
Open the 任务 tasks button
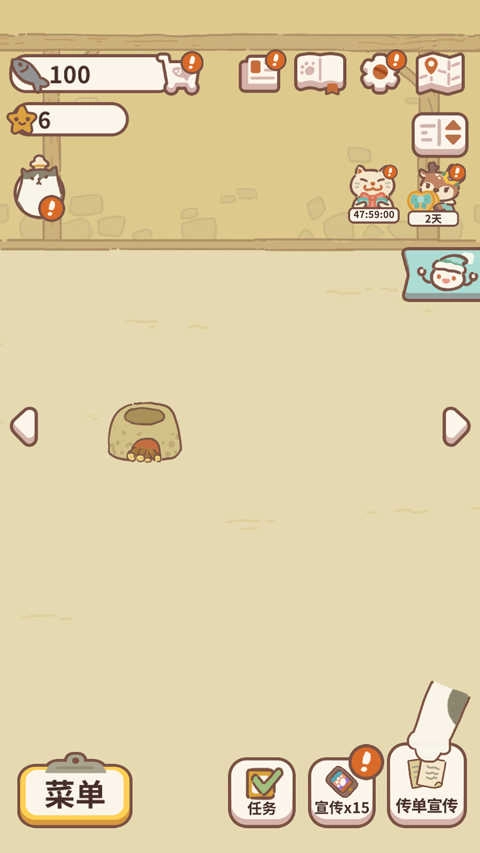point(262,792)
